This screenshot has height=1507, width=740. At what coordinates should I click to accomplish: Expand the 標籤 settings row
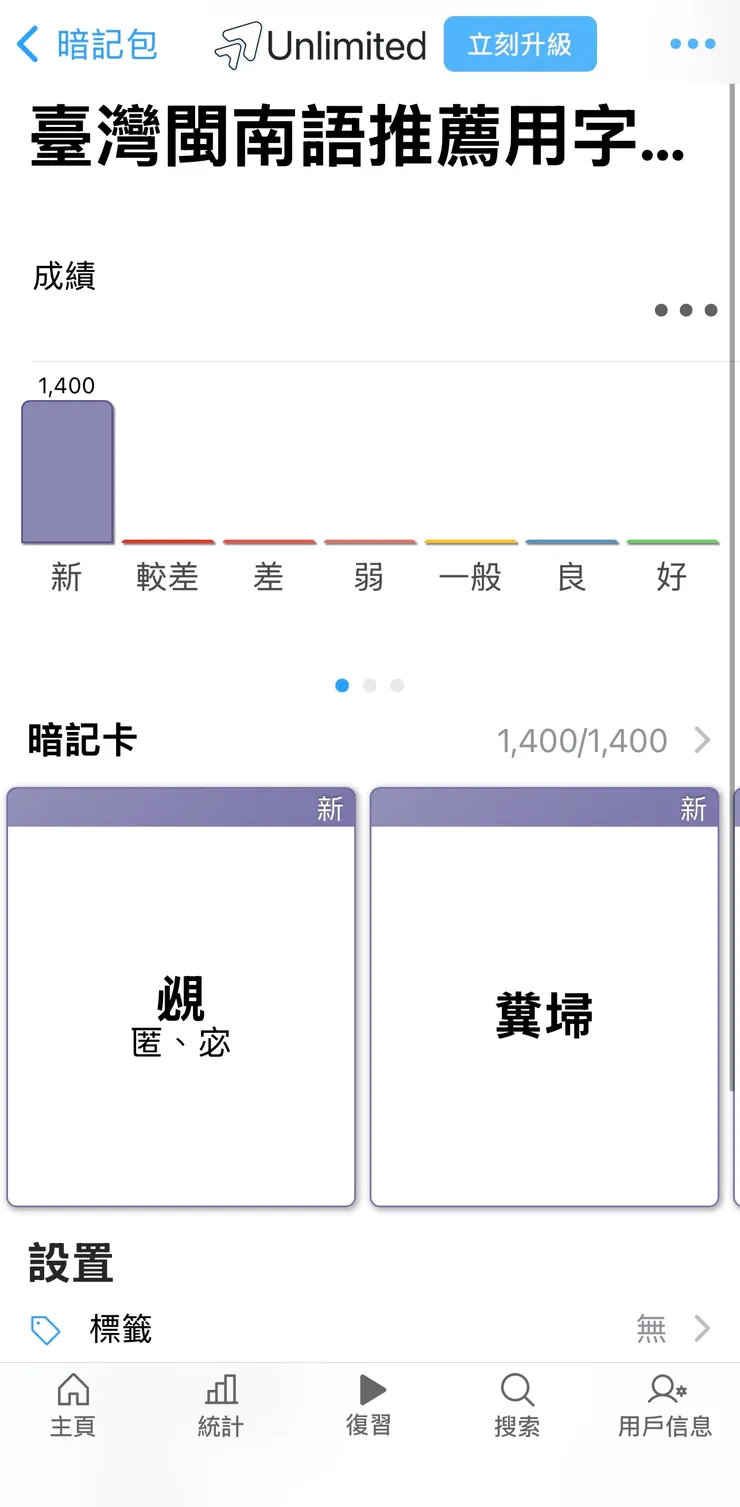(700, 1330)
